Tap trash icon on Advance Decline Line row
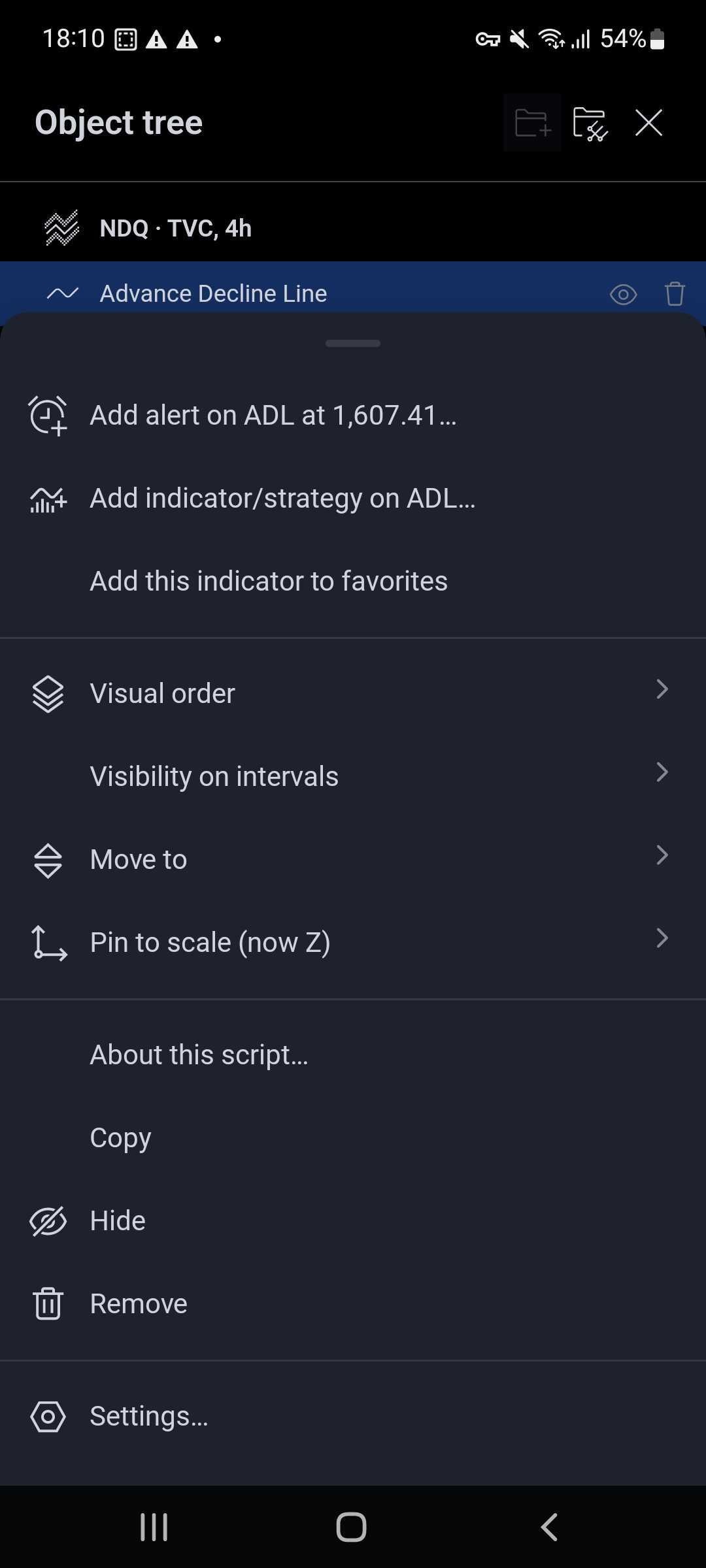The height and width of the screenshot is (1568, 706). tap(675, 294)
